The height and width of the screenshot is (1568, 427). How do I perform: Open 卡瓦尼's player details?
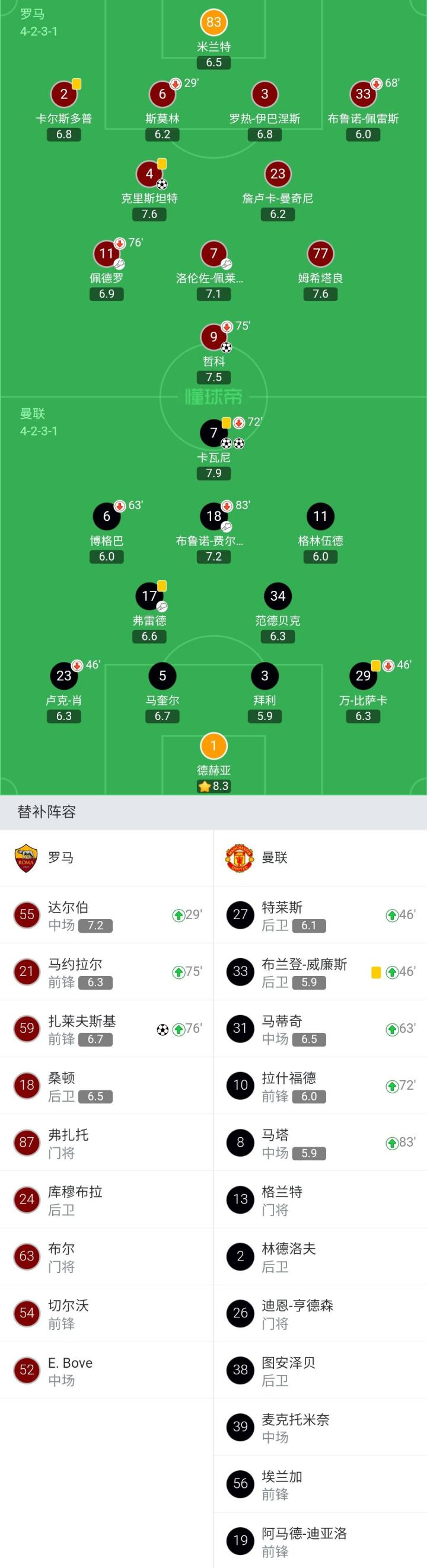coord(213,434)
